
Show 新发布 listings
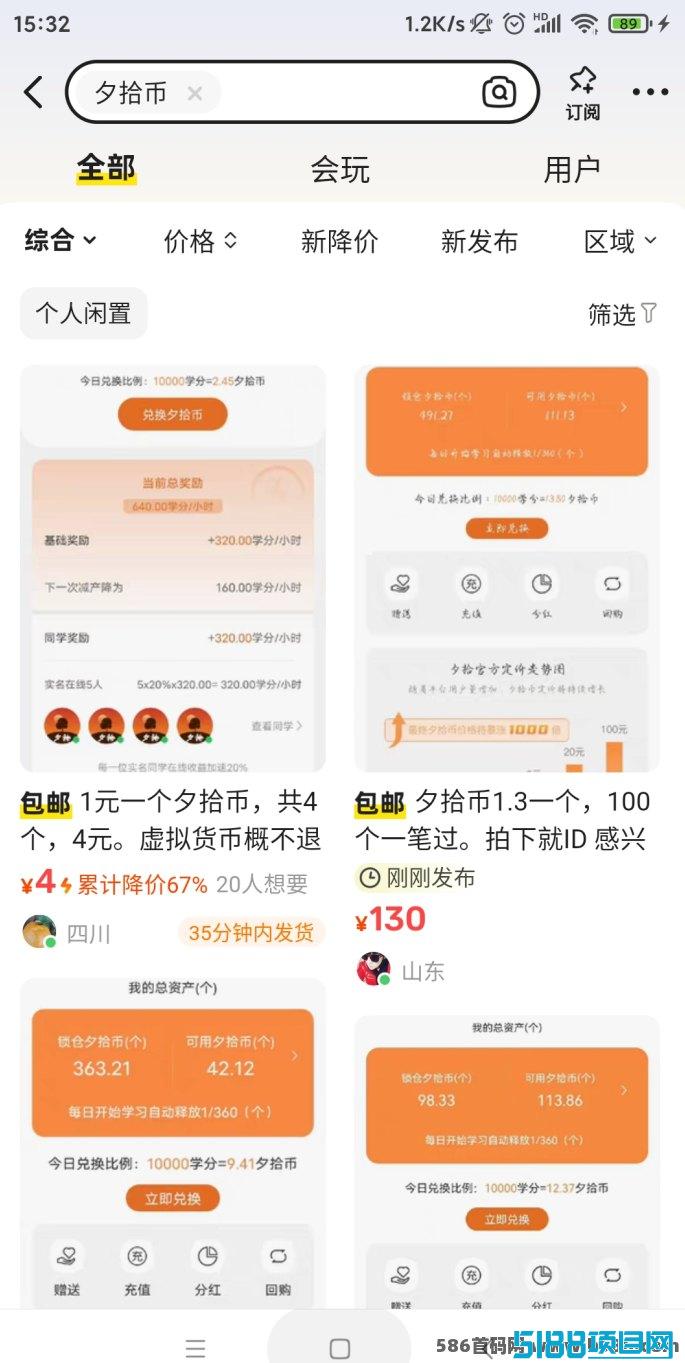(x=479, y=241)
